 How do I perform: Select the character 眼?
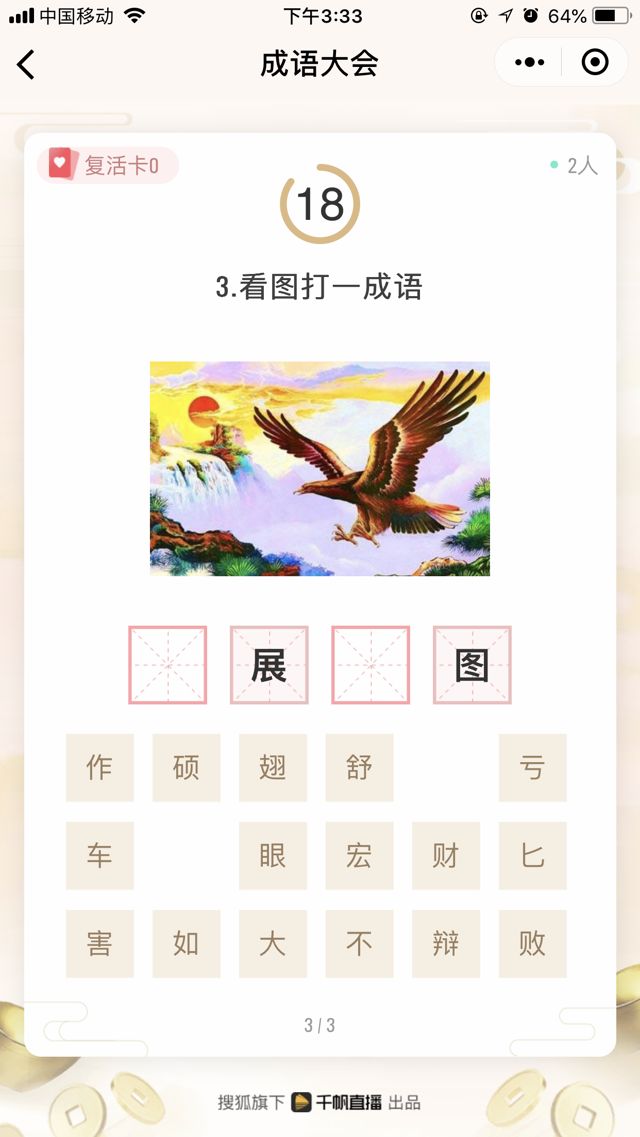(x=273, y=855)
